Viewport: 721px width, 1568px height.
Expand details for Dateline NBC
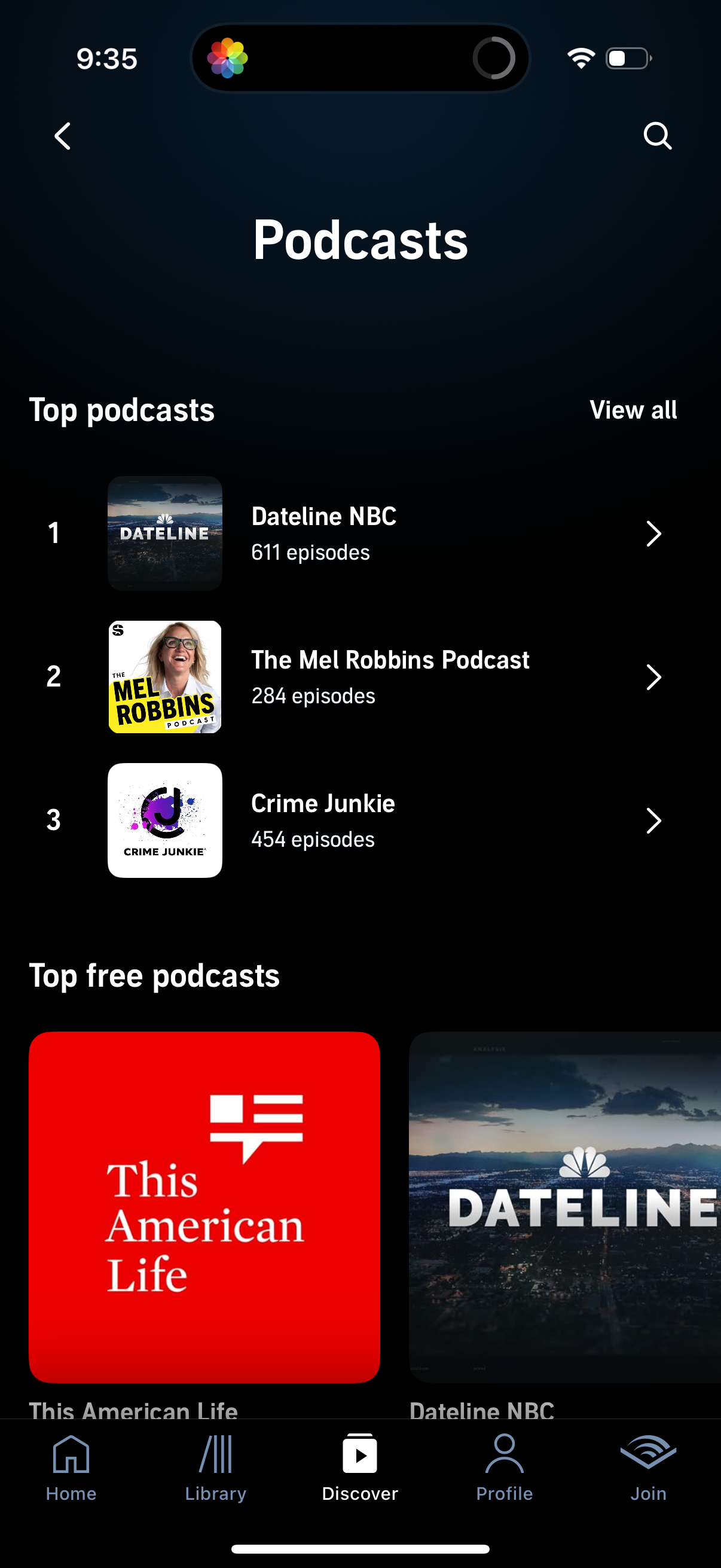click(653, 533)
